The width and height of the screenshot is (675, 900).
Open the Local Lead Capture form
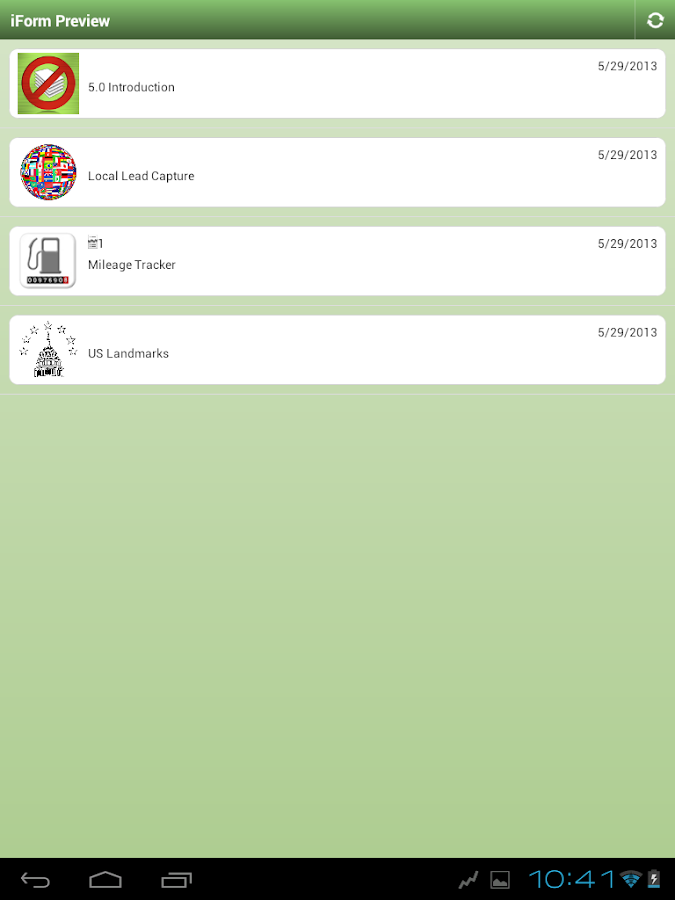(337, 173)
